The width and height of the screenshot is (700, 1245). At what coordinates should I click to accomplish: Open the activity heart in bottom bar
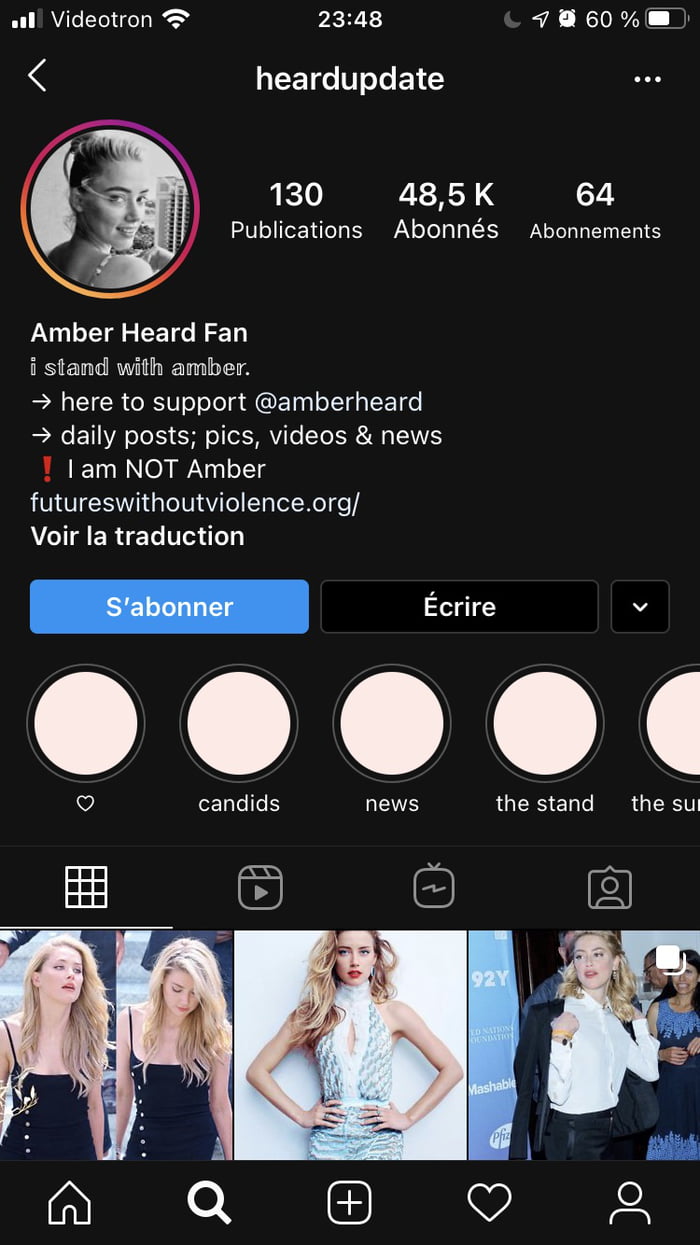click(x=489, y=1203)
